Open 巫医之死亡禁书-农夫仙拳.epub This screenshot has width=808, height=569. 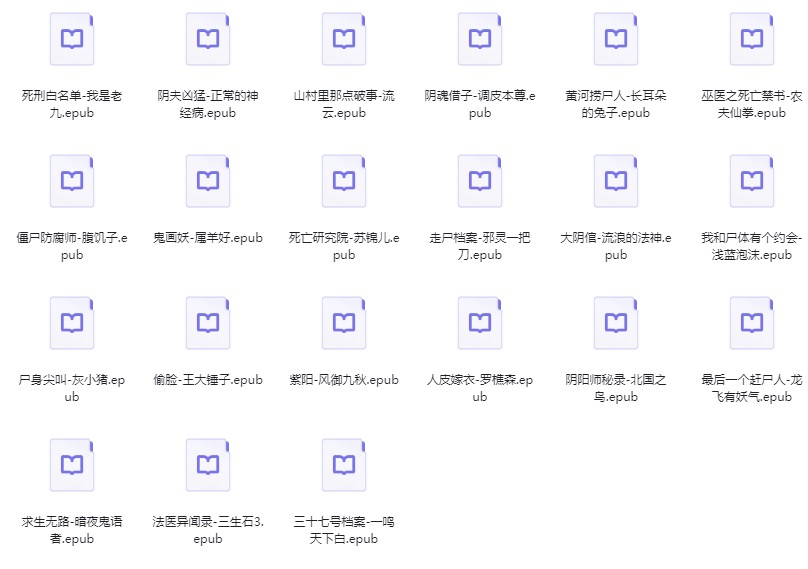pyautogui.click(x=752, y=40)
